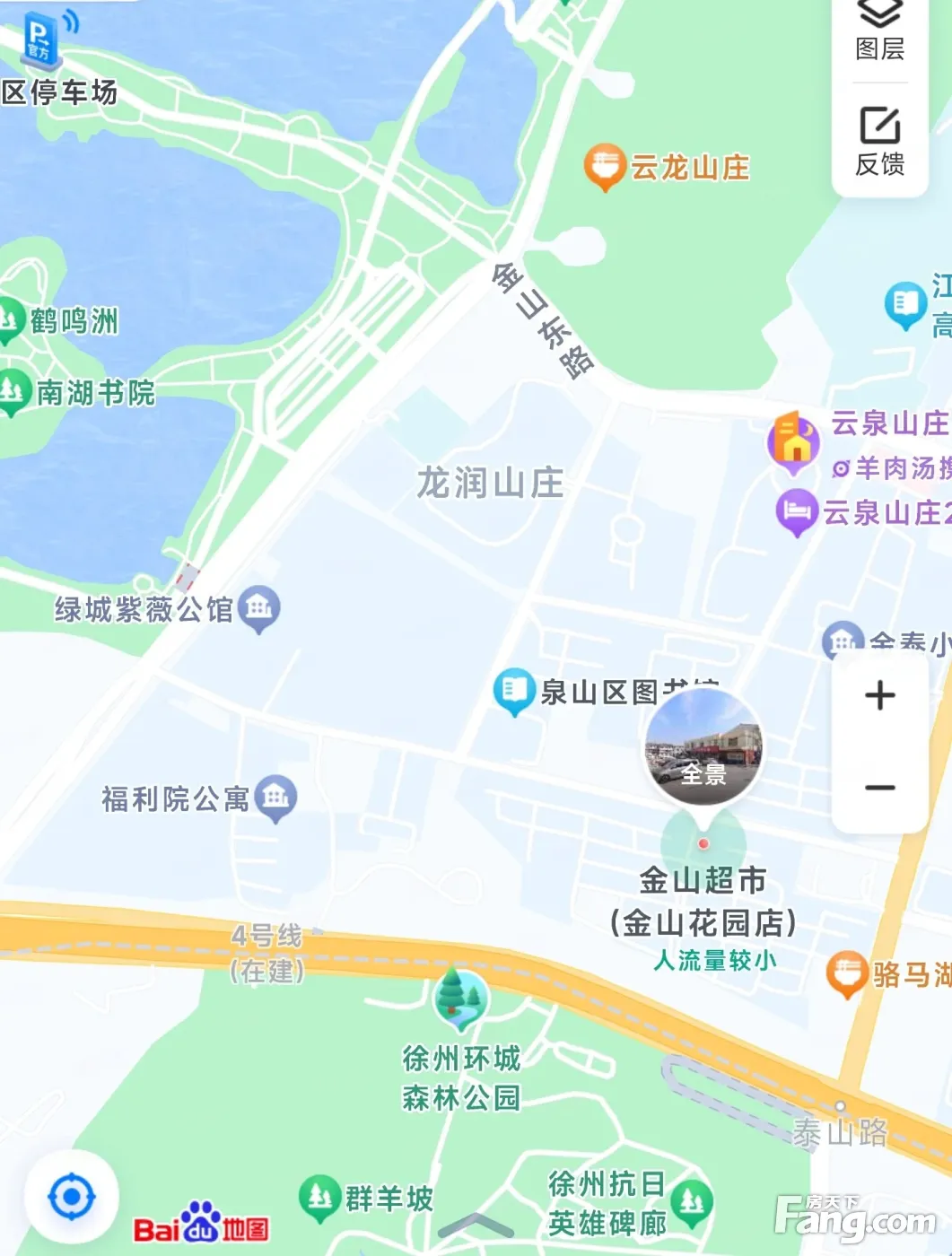Image resolution: width=952 pixels, height=1256 pixels.
Task: Select the 云龙山庄 restaurant marker
Action: pos(604,166)
